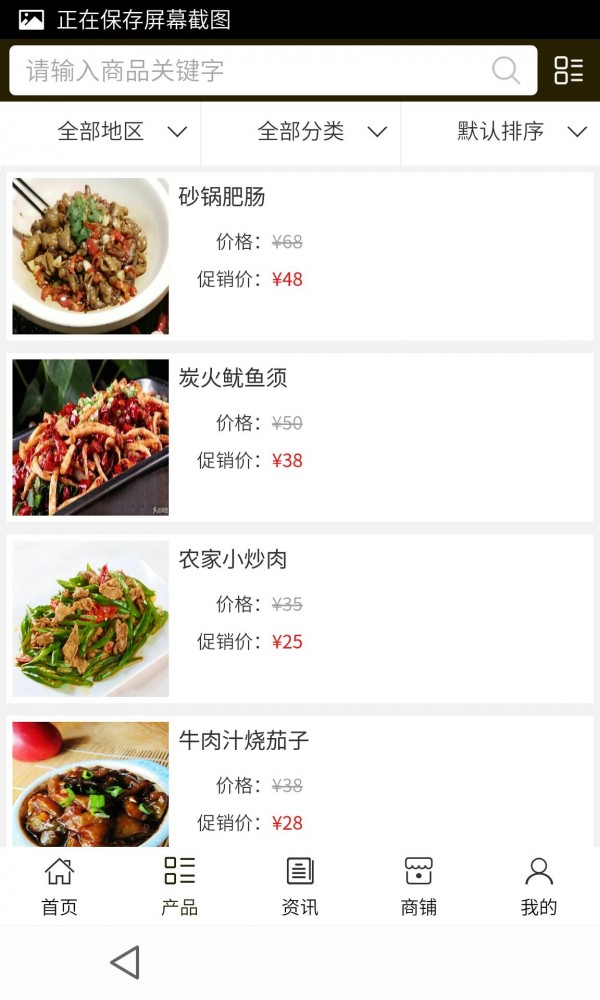The height and width of the screenshot is (1000, 600).
Task: Tap the product keyword search field
Action: 250,71
